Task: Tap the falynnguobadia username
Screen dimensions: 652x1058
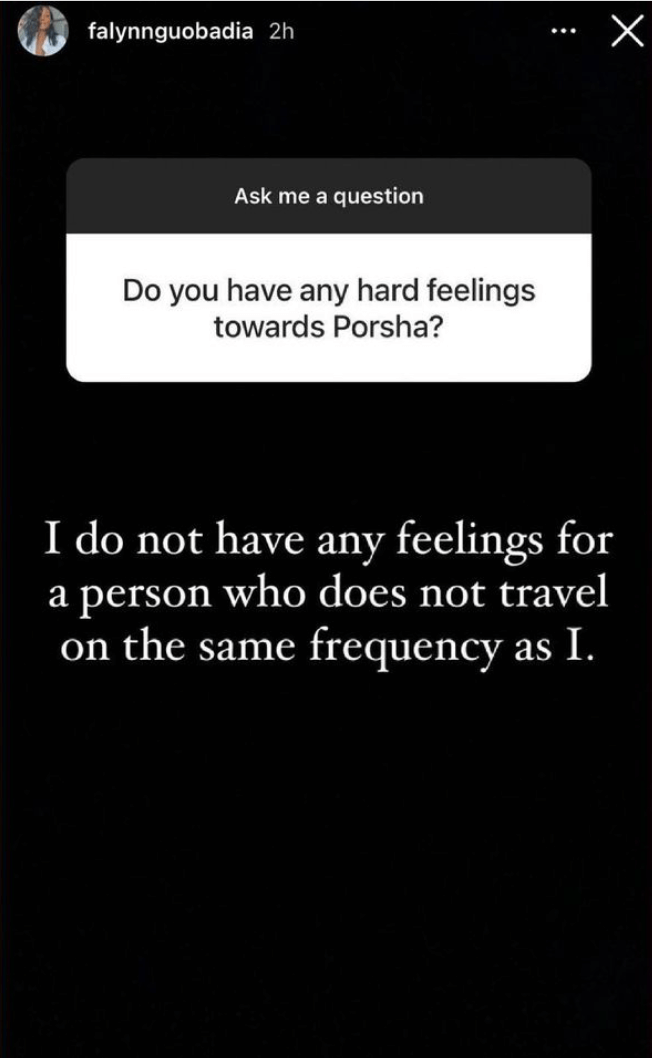Action: [x=171, y=31]
